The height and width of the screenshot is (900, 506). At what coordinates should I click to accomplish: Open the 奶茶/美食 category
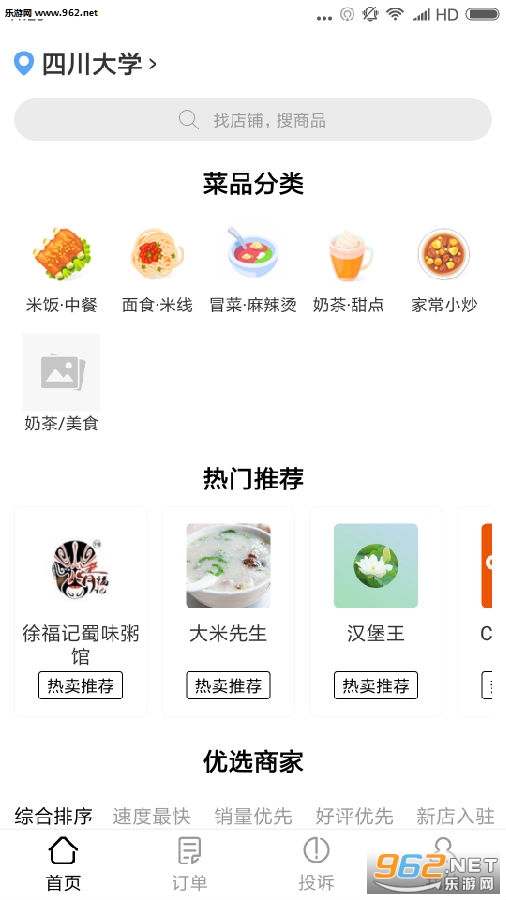tap(61, 383)
